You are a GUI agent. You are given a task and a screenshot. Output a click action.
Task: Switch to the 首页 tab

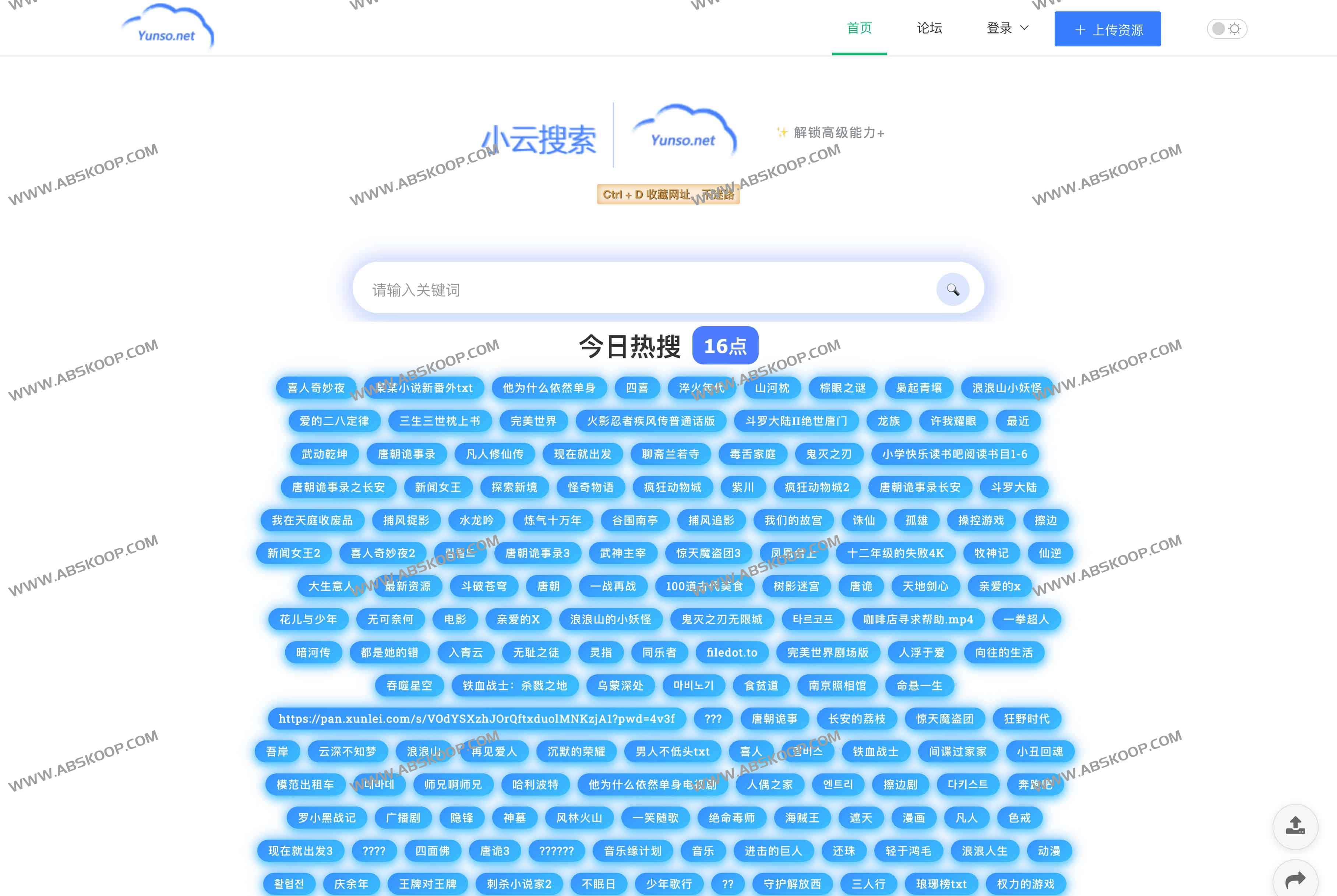[x=859, y=28]
